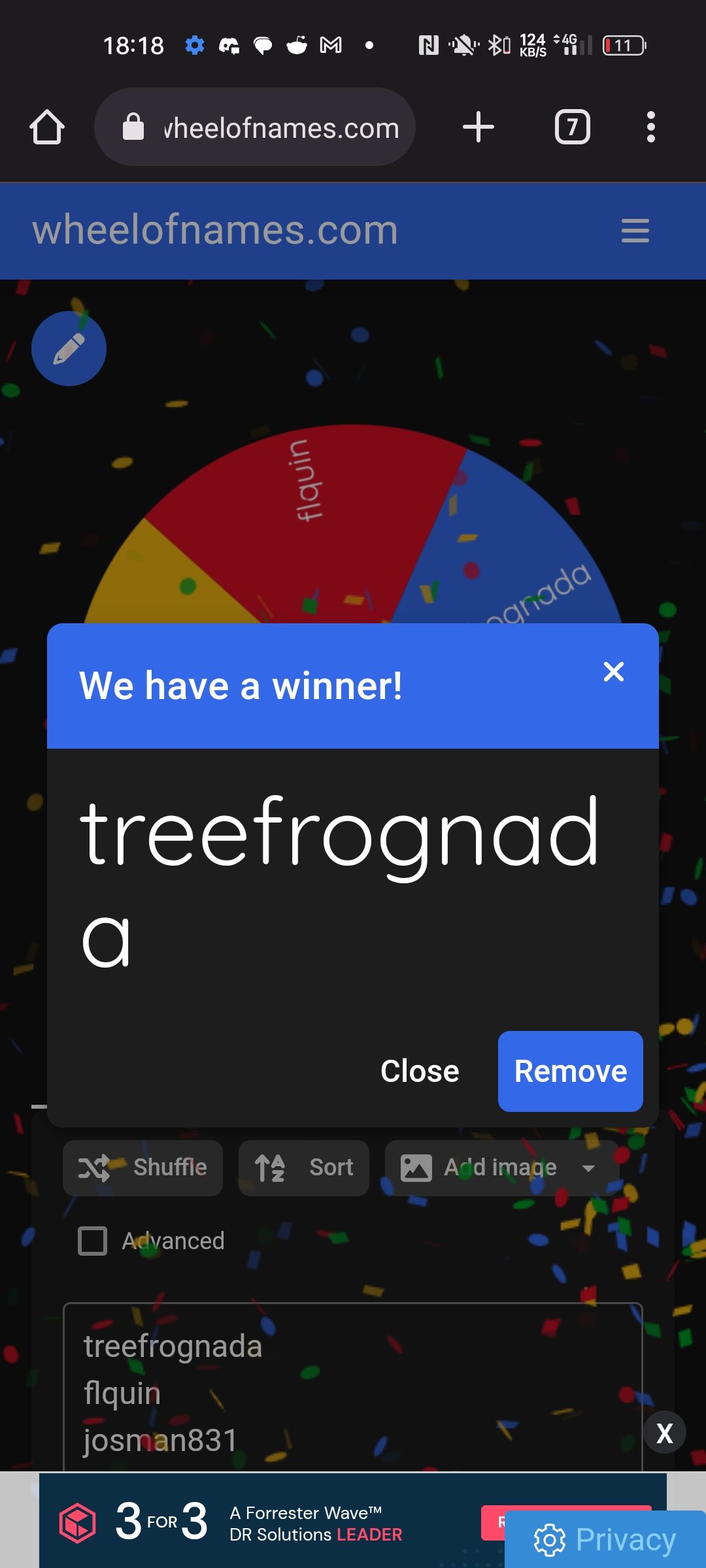Open a new browser tab
706x1568 pixels.
tap(479, 127)
